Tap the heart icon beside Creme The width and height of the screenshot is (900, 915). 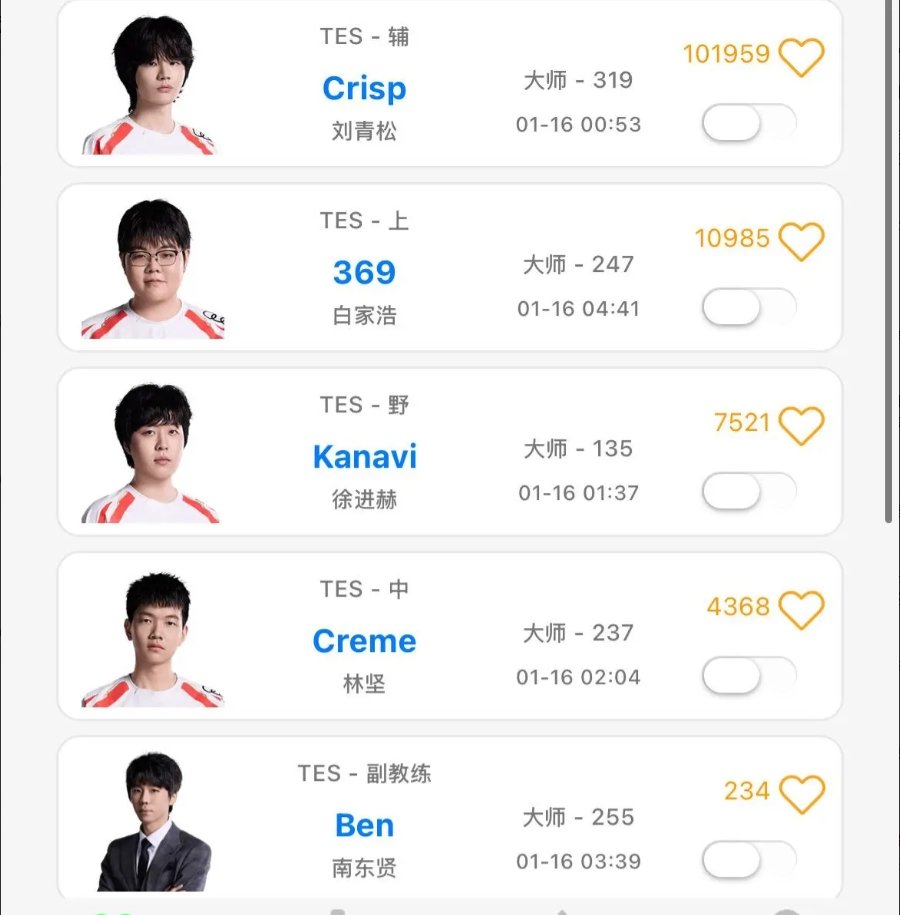pyautogui.click(x=800, y=608)
